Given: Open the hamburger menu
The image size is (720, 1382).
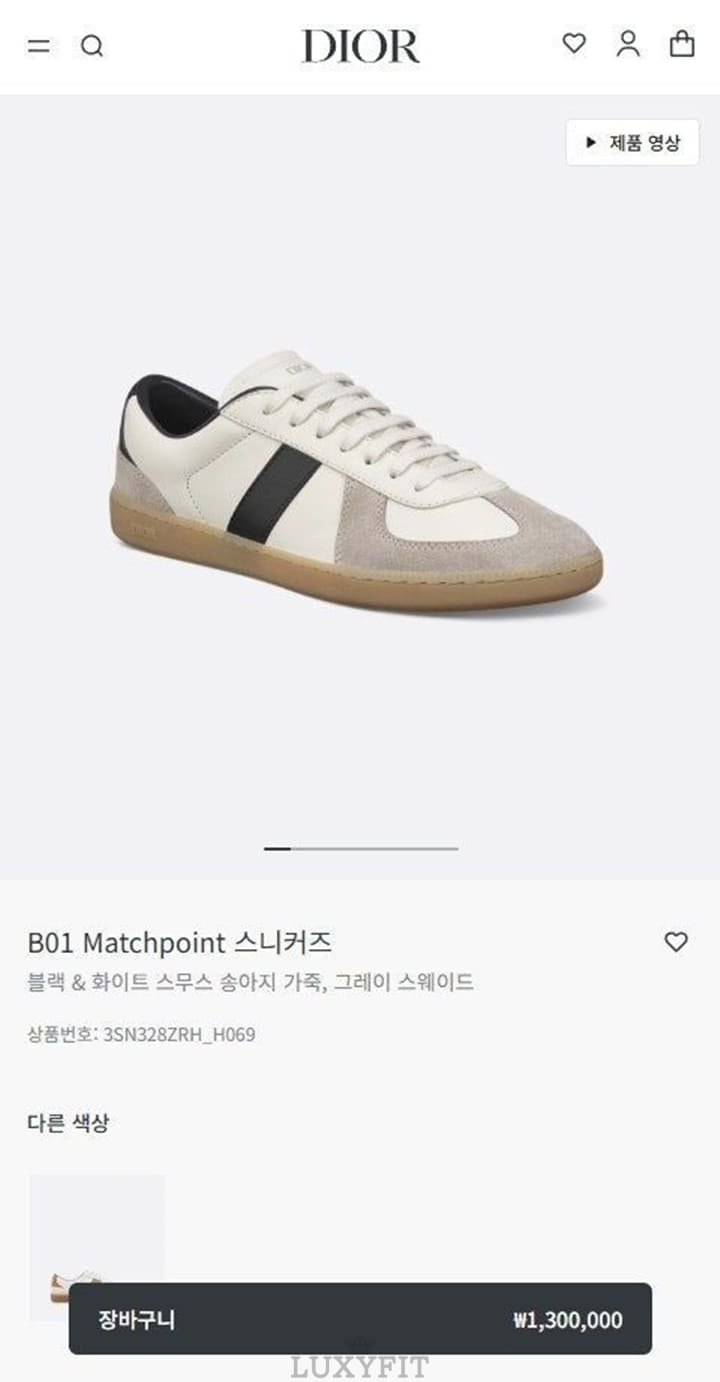Looking at the screenshot, I should pos(39,46).
